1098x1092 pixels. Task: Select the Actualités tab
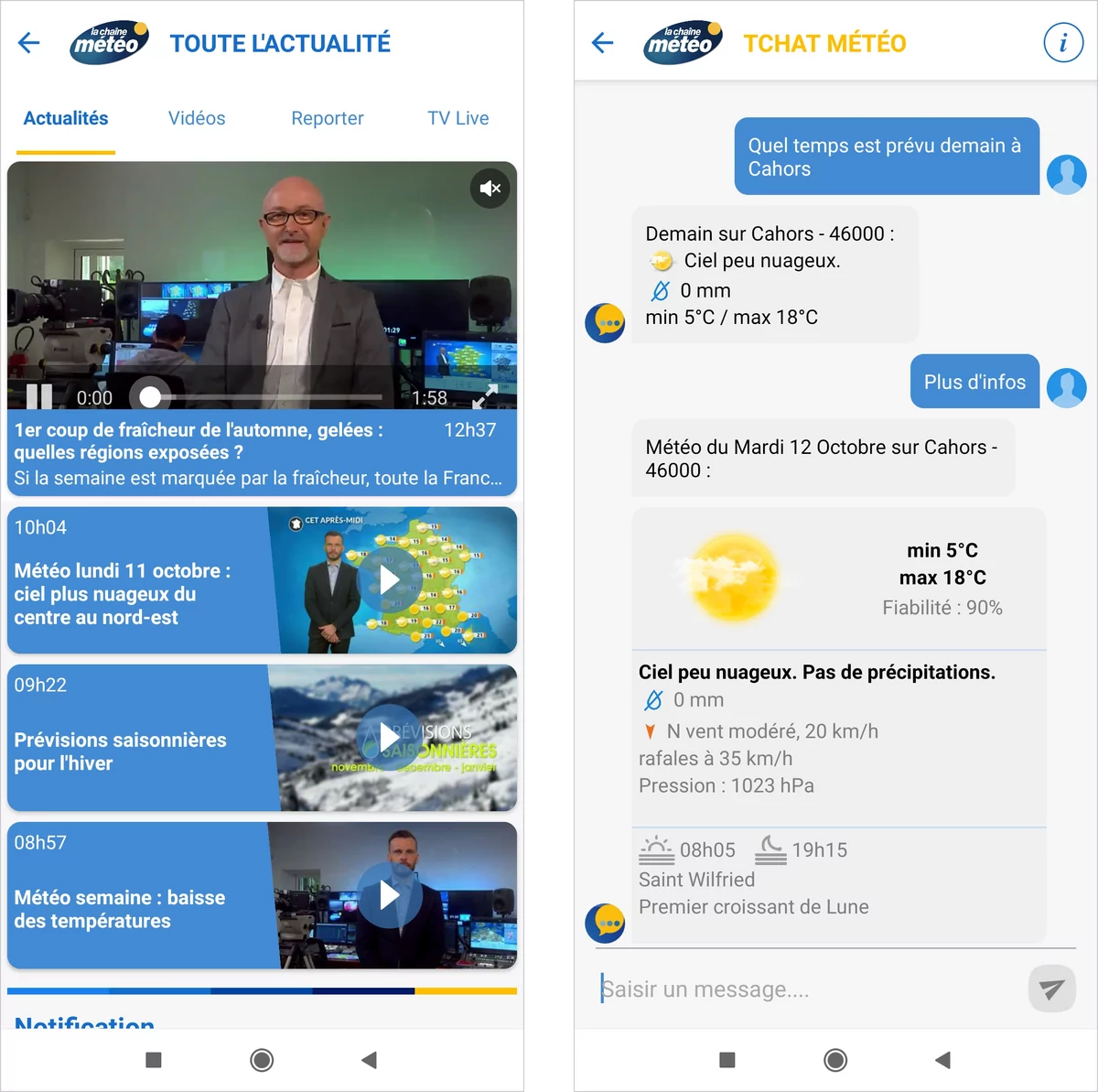click(66, 118)
